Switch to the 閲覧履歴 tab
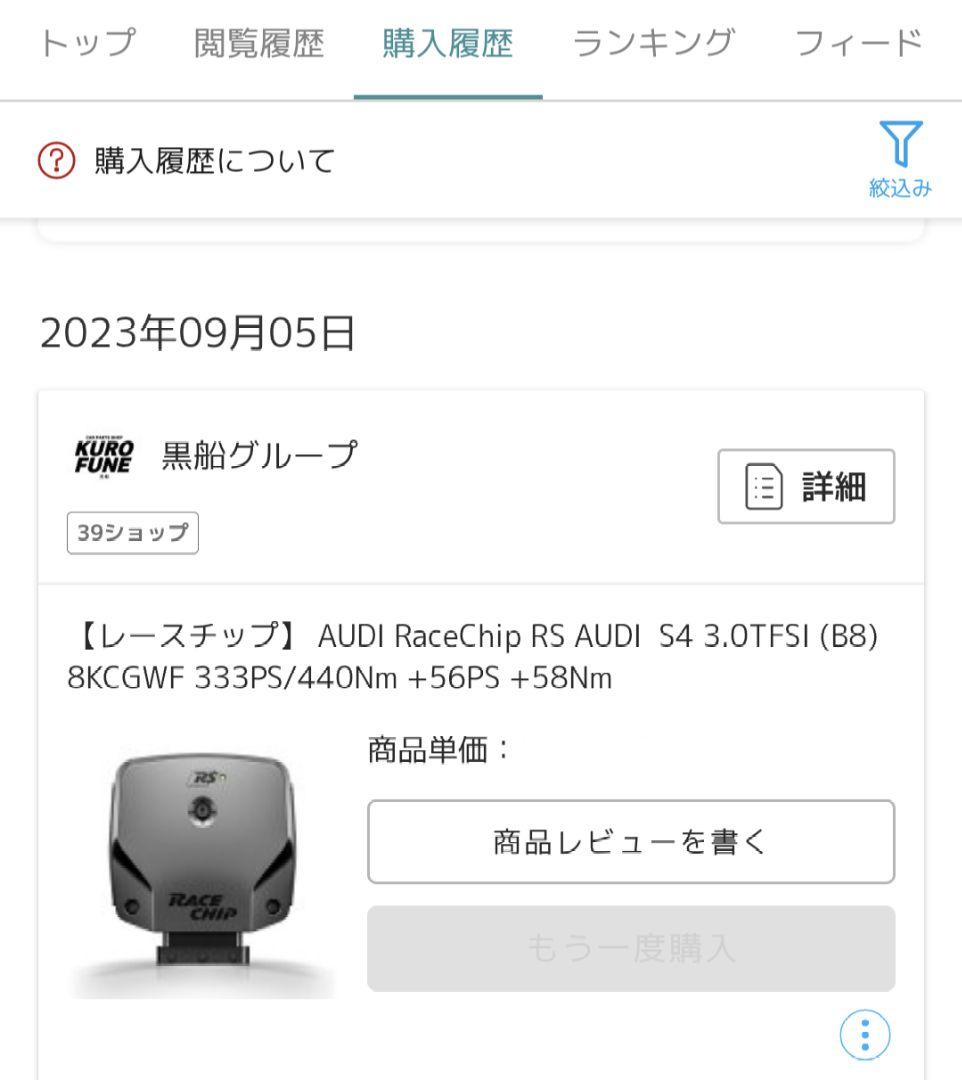Viewport: 962px width, 1080px height. tap(257, 42)
